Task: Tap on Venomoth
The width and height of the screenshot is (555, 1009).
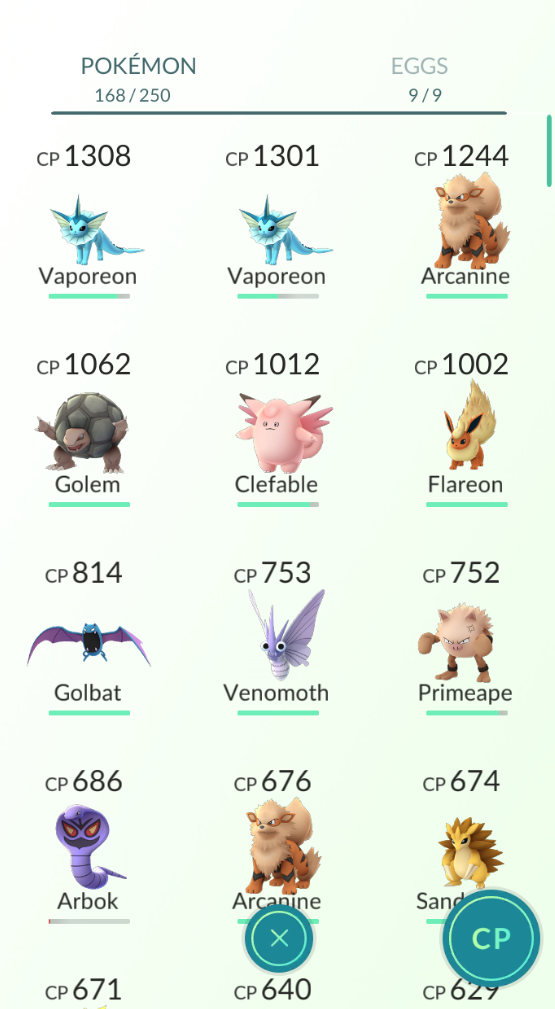Action: (278, 639)
